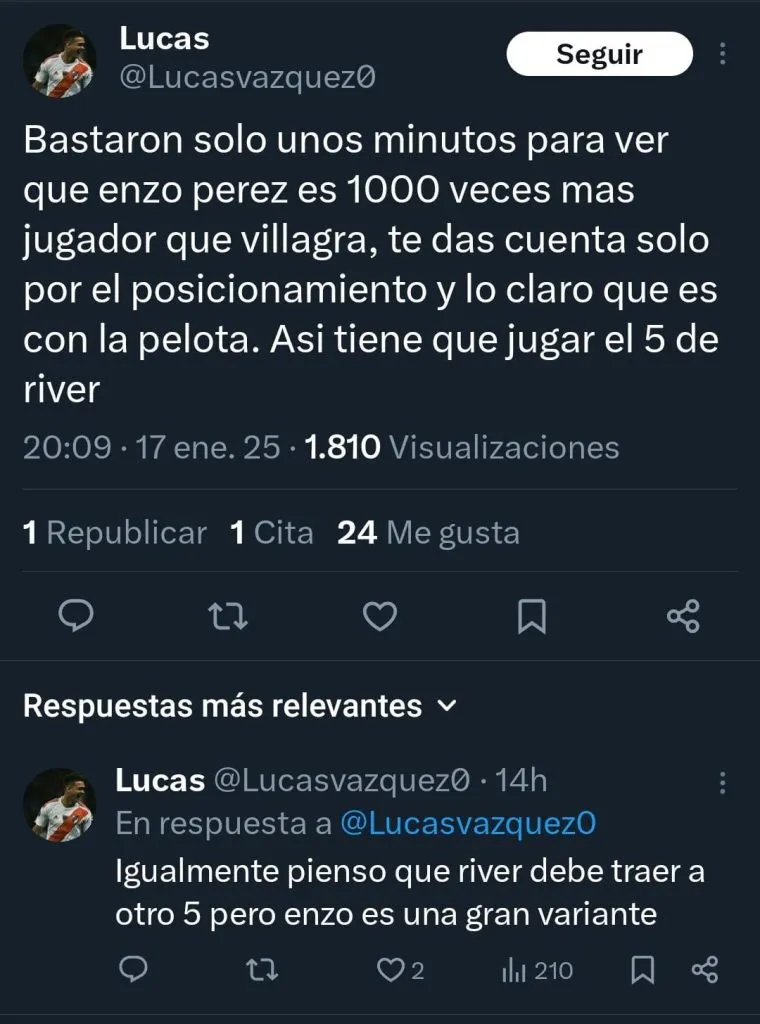Open the @Lucasvazquez0 mention in the reply

point(468,823)
